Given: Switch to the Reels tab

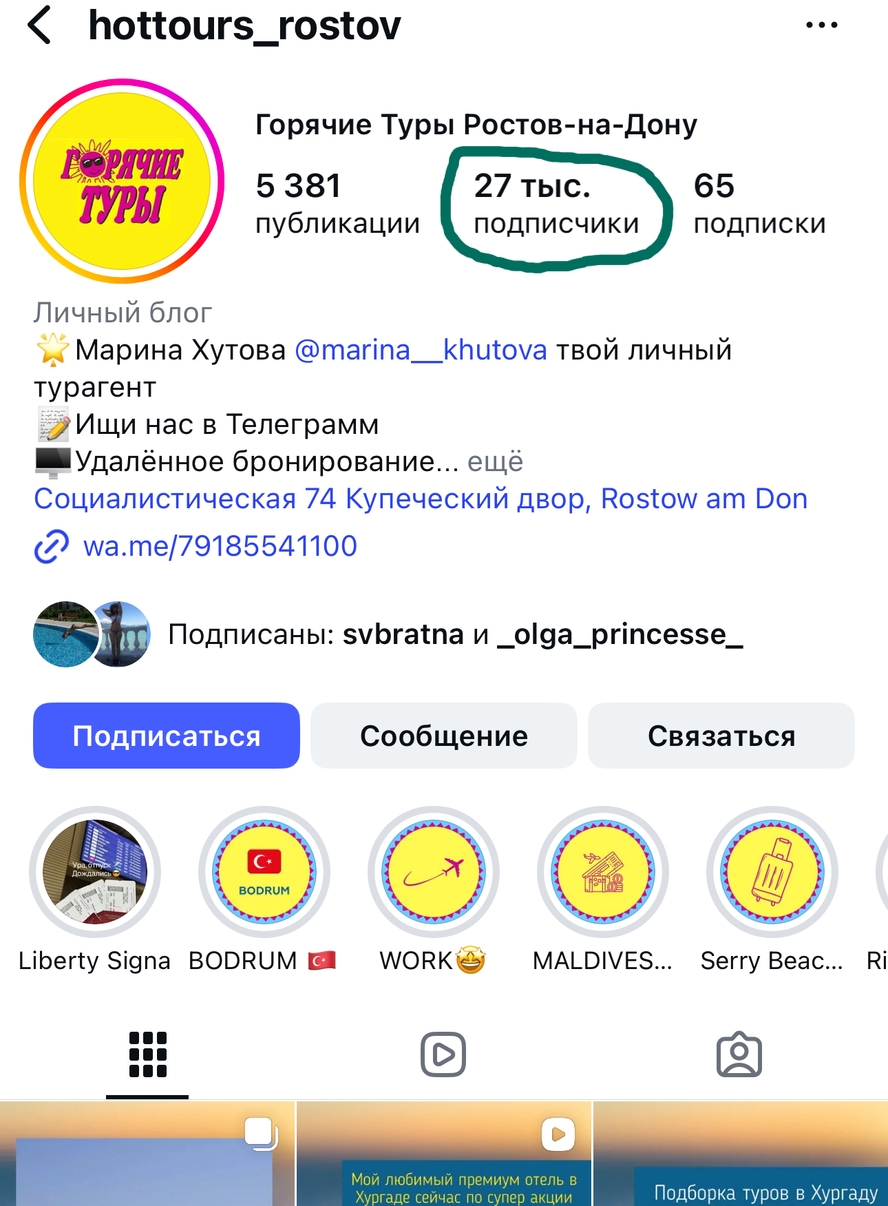Looking at the screenshot, I should 443,1053.
